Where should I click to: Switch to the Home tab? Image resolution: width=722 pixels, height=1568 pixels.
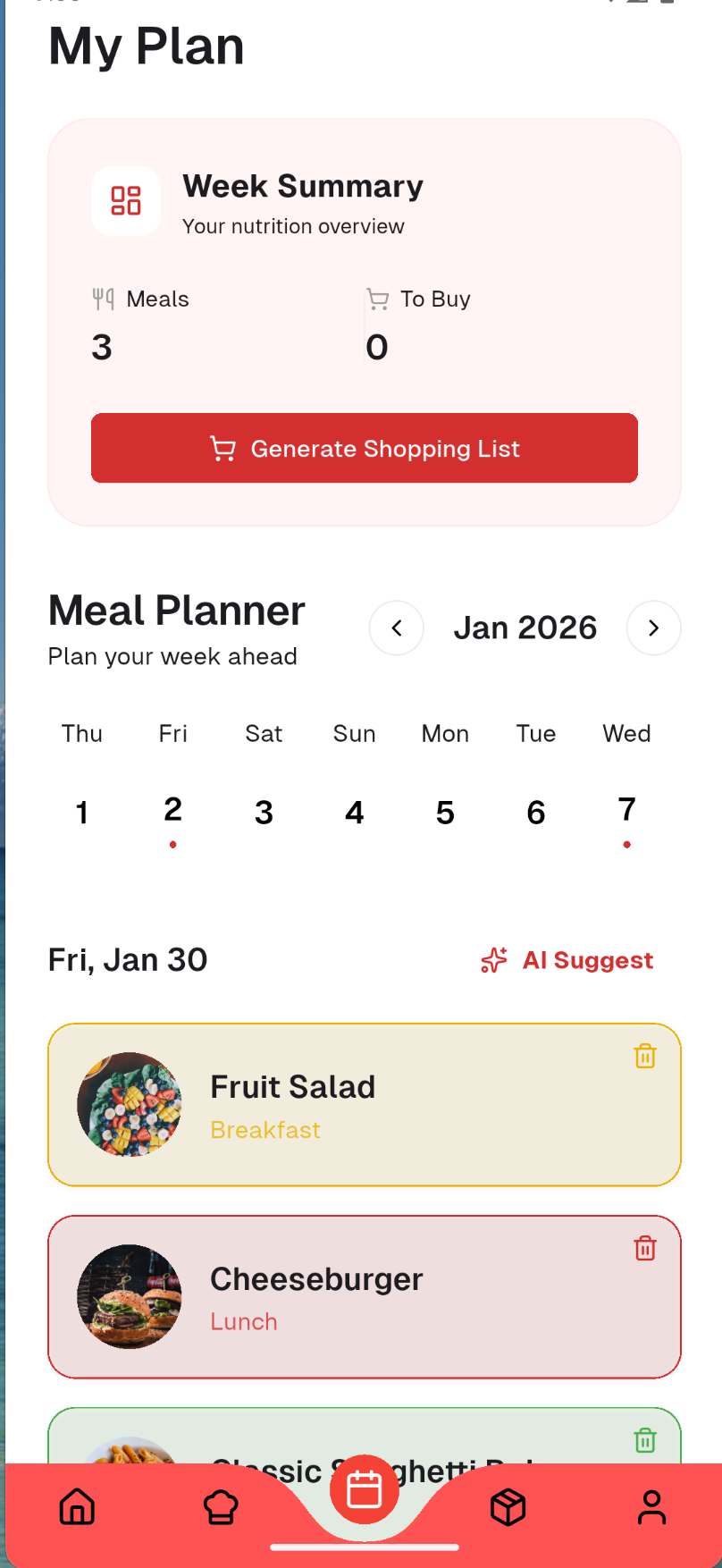pyautogui.click(x=77, y=1507)
